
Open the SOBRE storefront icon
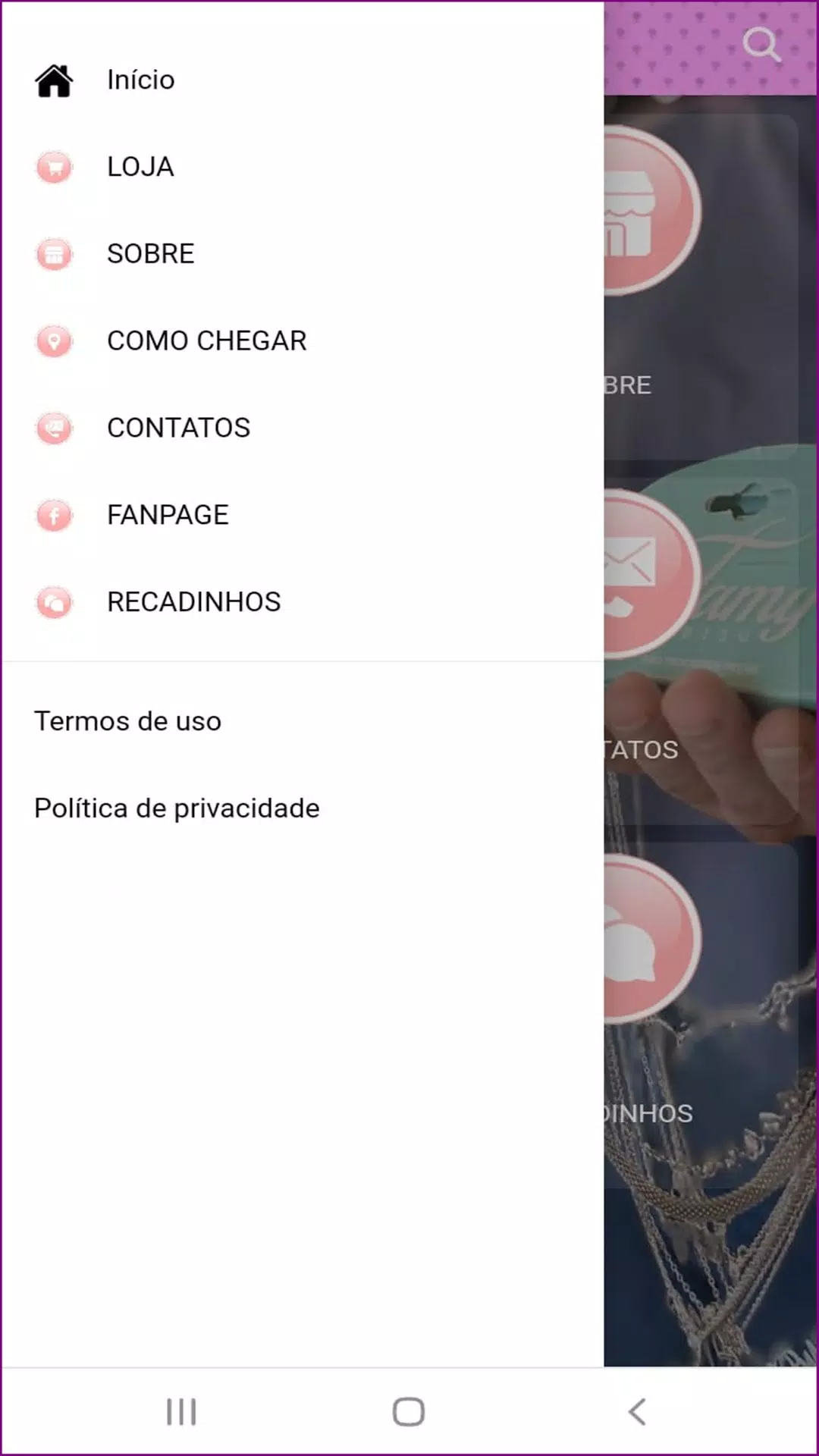click(x=54, y=253)
